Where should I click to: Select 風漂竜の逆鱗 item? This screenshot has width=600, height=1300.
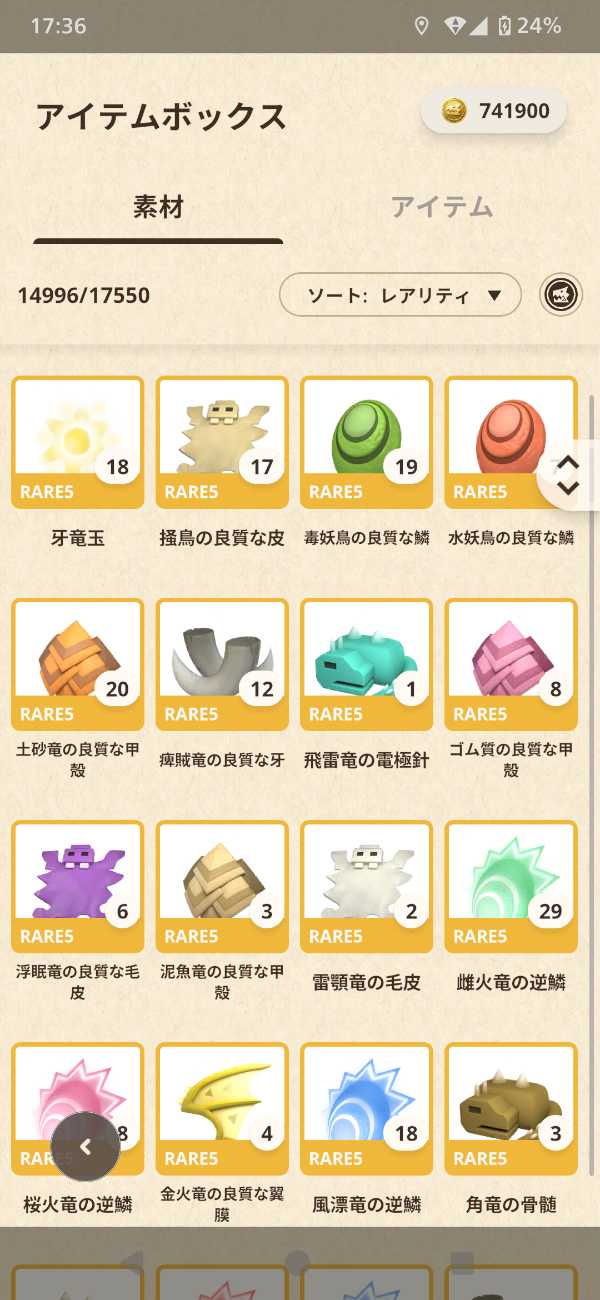[366, 1108]
